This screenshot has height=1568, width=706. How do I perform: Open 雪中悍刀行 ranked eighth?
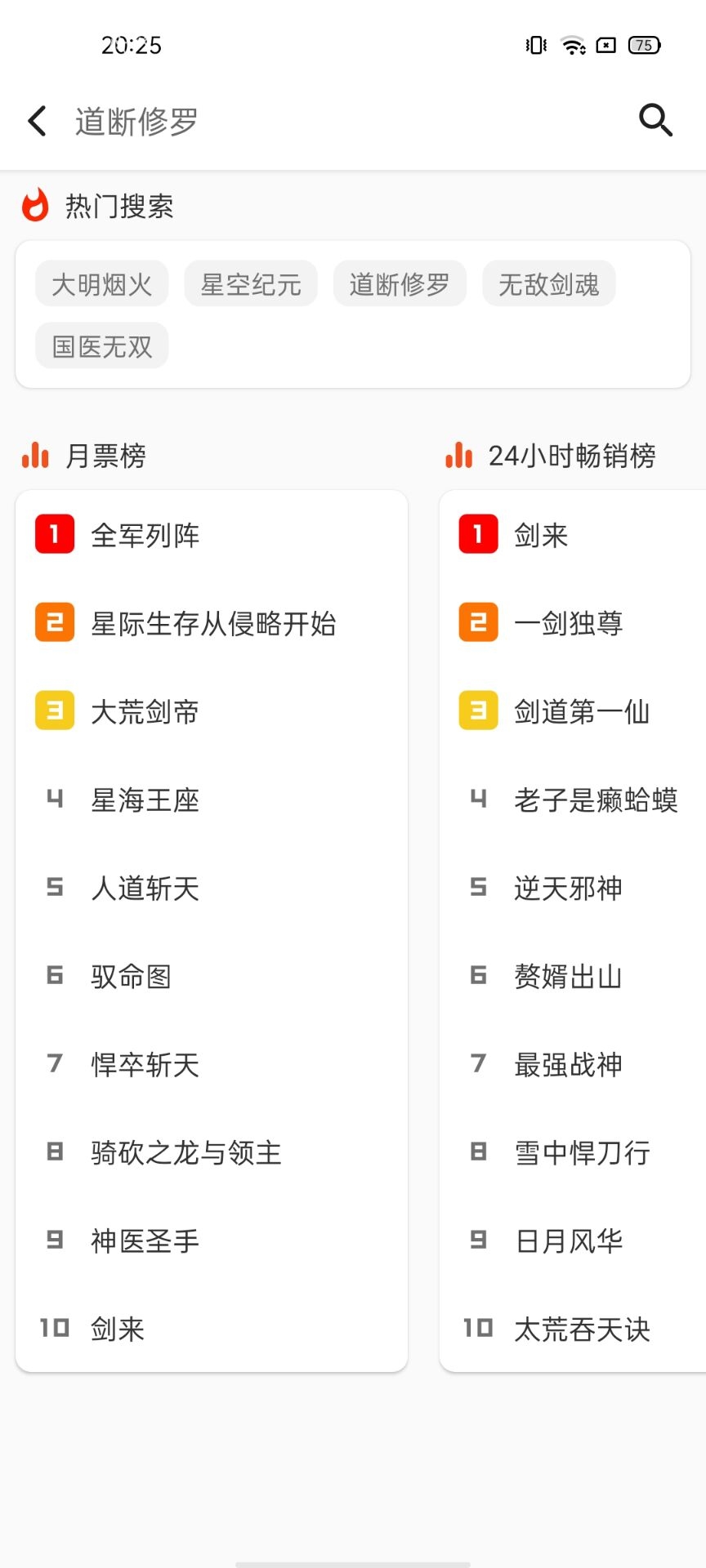[x=573, y=1152]
